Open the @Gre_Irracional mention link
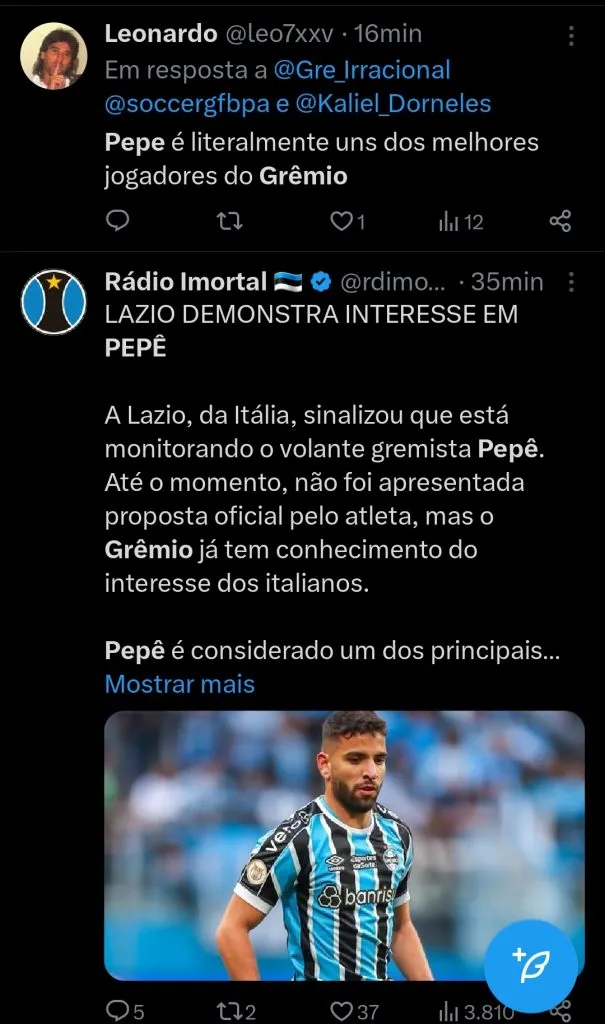 click(x=362, y=70)
